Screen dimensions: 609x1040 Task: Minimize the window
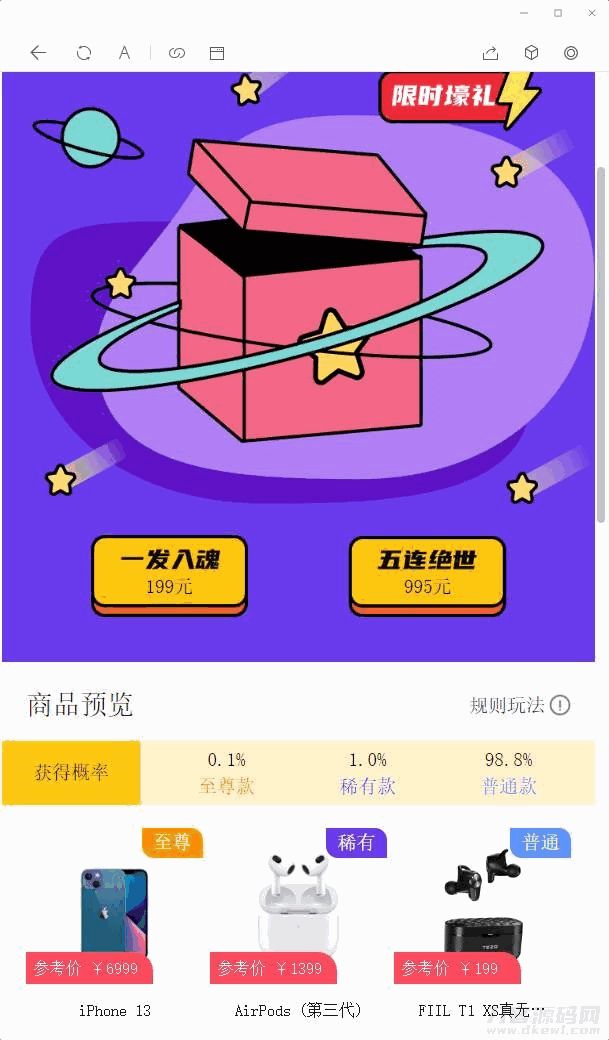pyautogui.click(x=523, y=13)
